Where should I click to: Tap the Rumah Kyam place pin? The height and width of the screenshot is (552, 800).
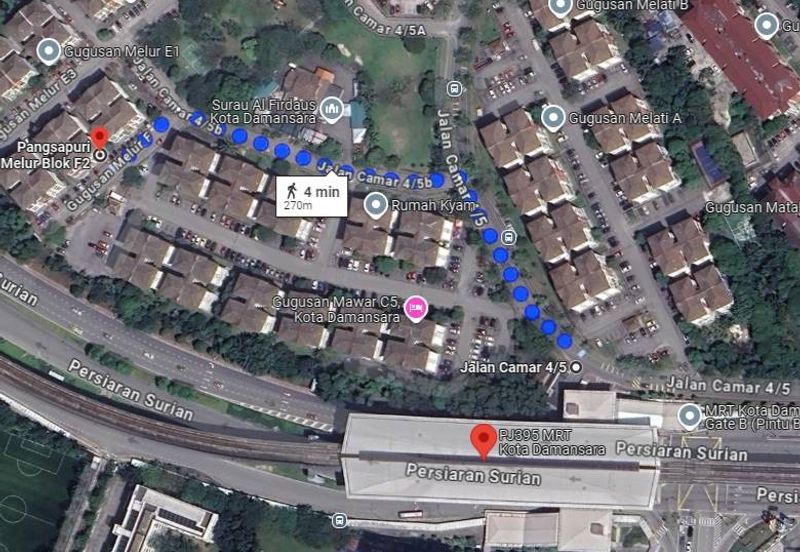(376, 206)
